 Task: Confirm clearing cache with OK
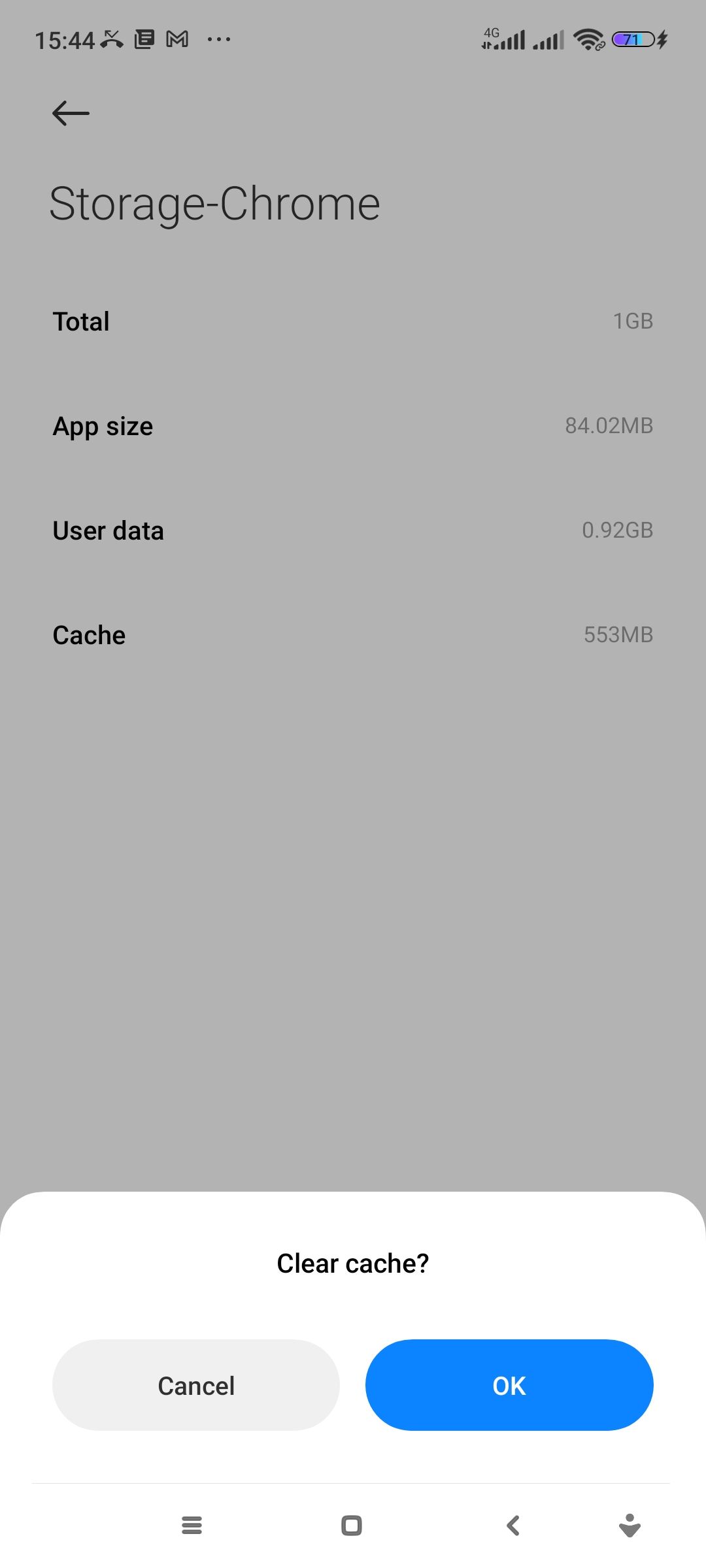click(509, 1385)
